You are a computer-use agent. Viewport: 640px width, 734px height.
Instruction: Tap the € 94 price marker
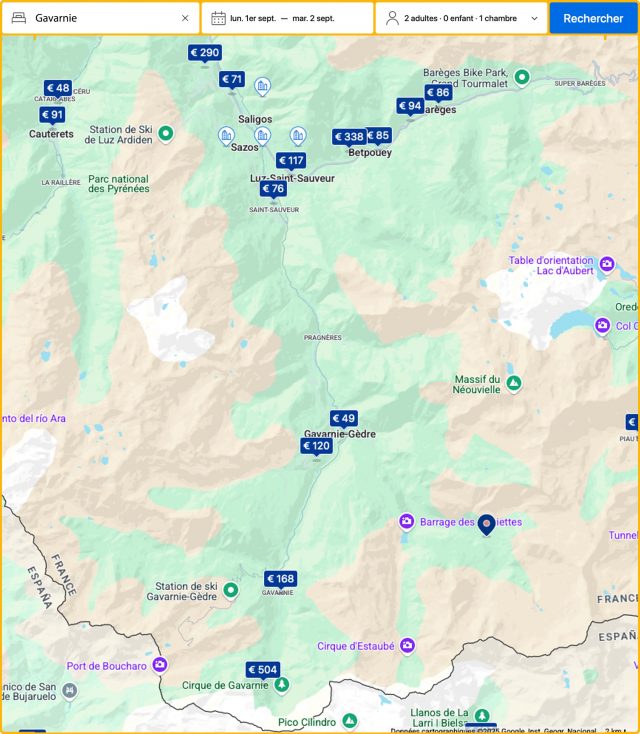pyautogui.click(x=410, y=106)
